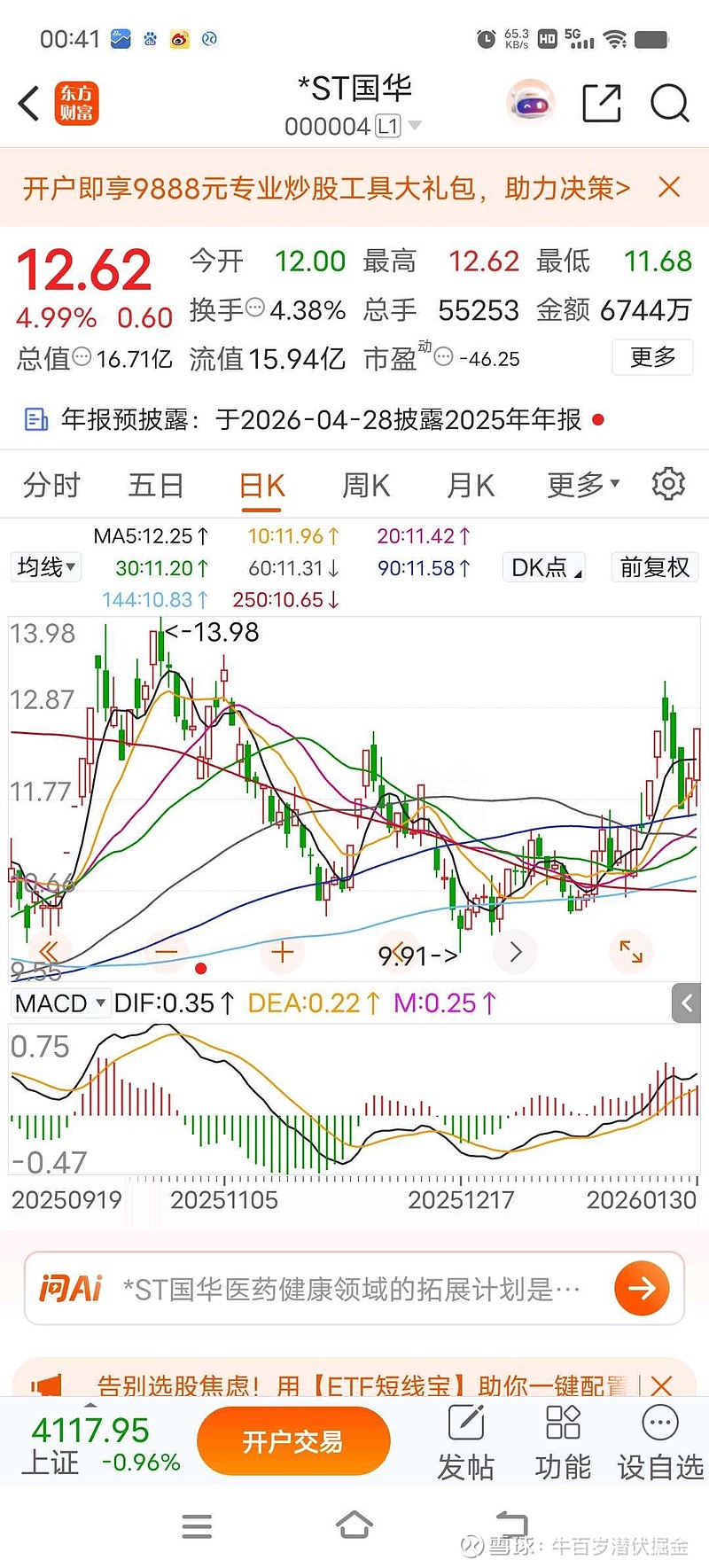Viewport: 709px width, 1568px height.
Task: Tap the share icon beside the search
Action: tap(600, 104)
